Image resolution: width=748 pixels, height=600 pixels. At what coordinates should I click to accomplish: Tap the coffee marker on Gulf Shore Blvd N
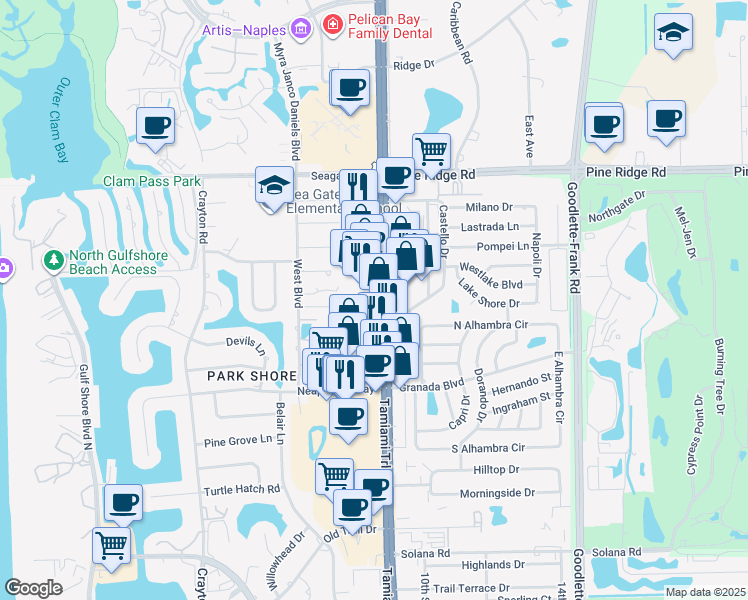[x=123, y=503]
